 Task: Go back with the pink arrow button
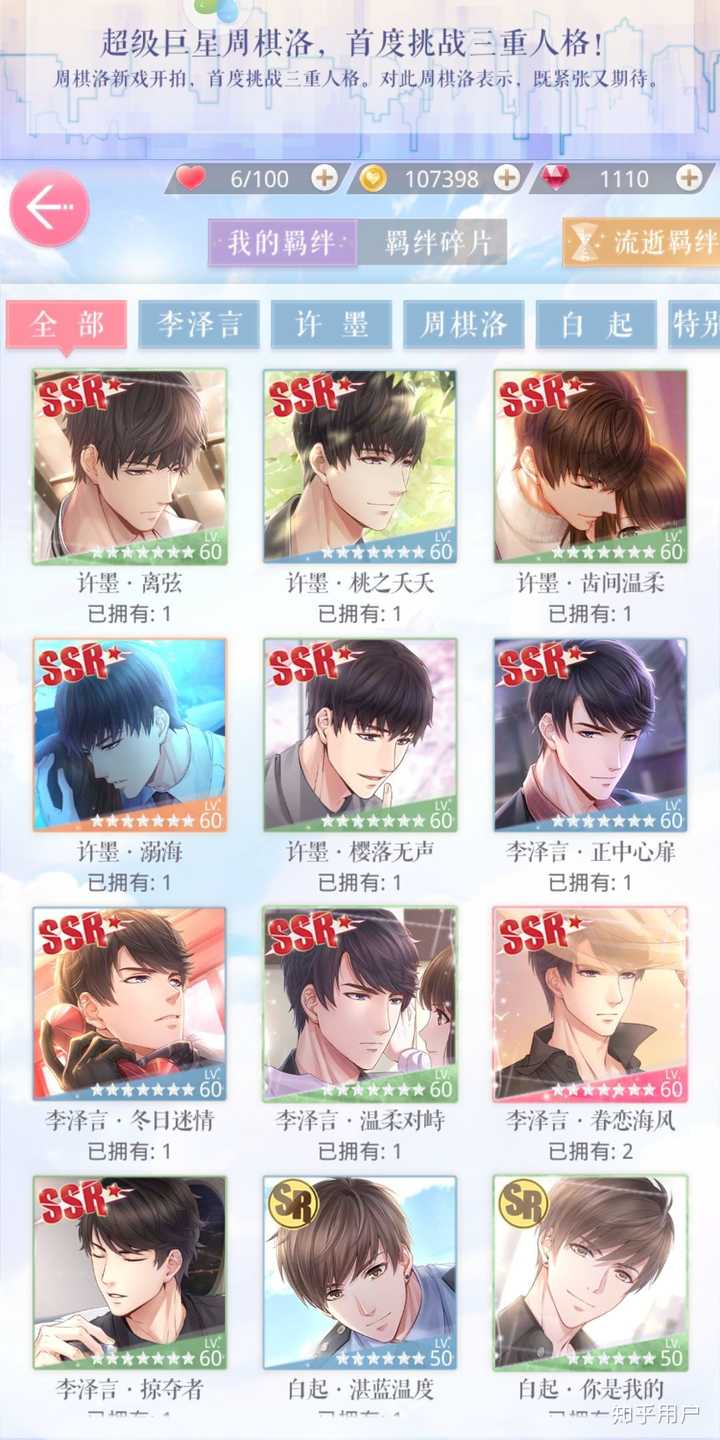(49, 208)
